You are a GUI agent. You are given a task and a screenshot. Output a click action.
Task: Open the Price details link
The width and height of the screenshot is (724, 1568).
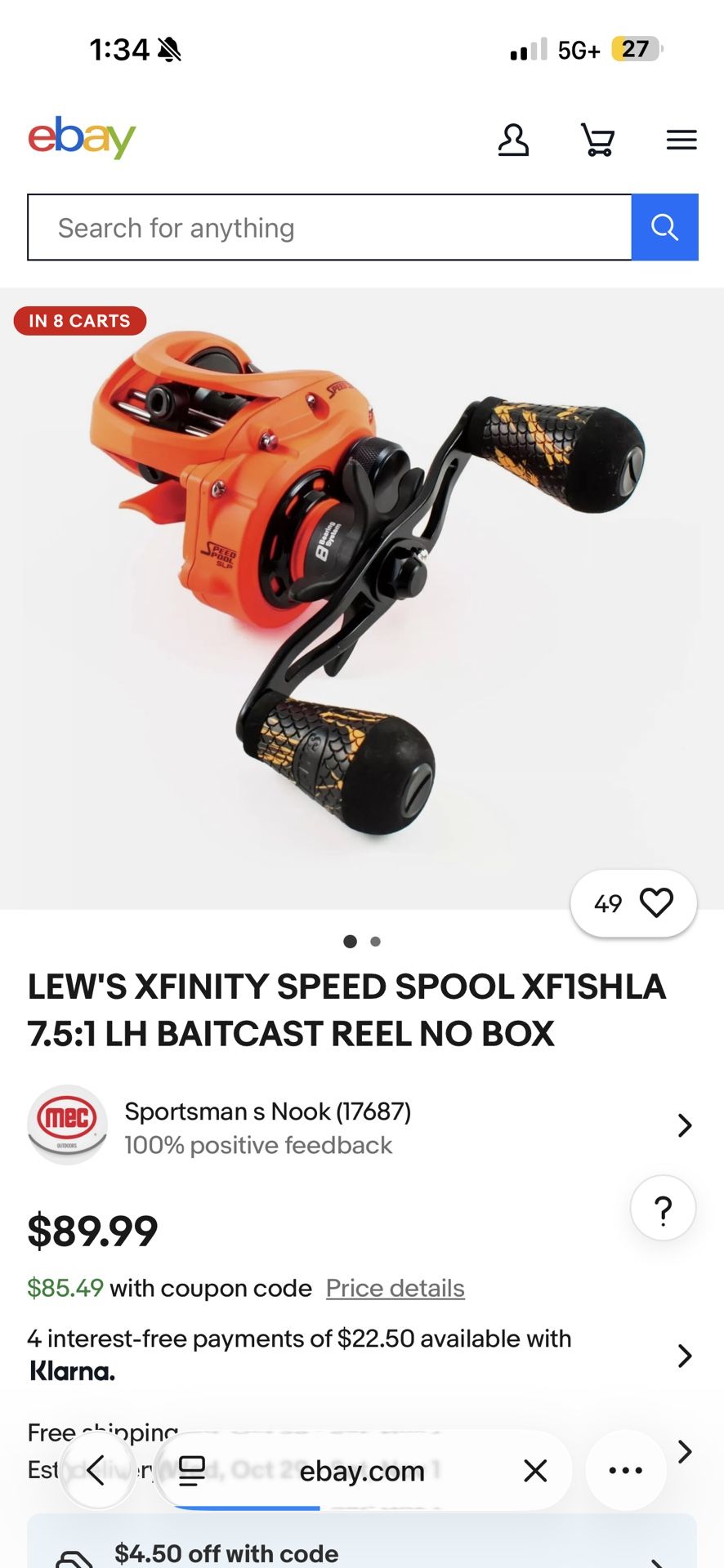tap(395, 1288)
